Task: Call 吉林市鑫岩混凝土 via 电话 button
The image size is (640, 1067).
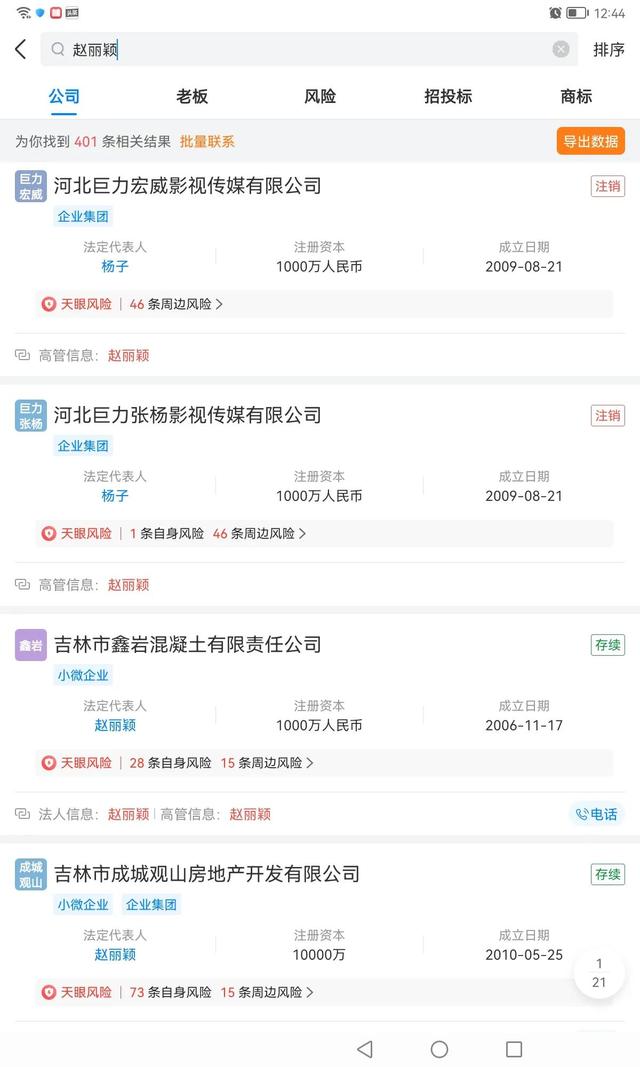Action: pos(595,814)
